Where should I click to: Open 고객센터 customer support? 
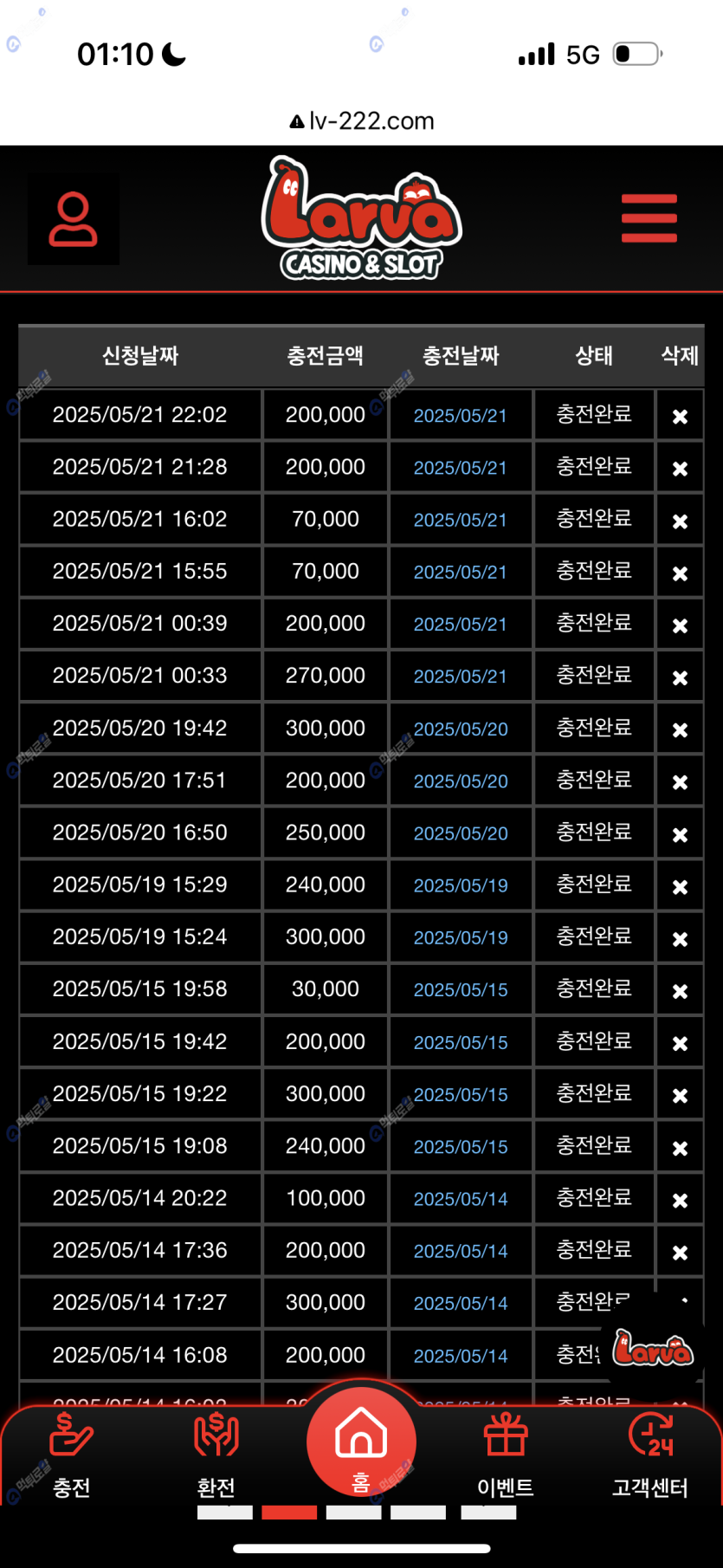click(x=650, y=1455)
